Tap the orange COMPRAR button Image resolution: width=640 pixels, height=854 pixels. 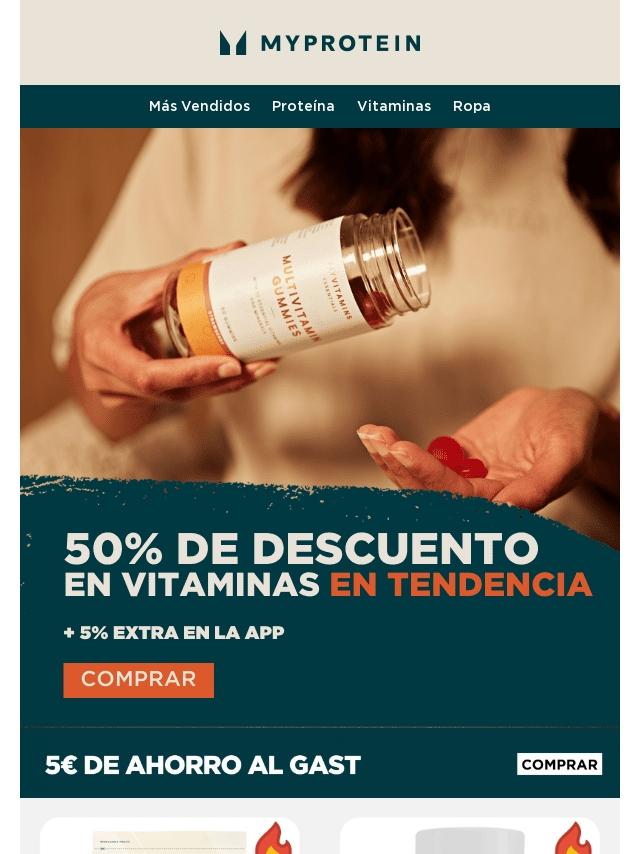click(138, 680)
